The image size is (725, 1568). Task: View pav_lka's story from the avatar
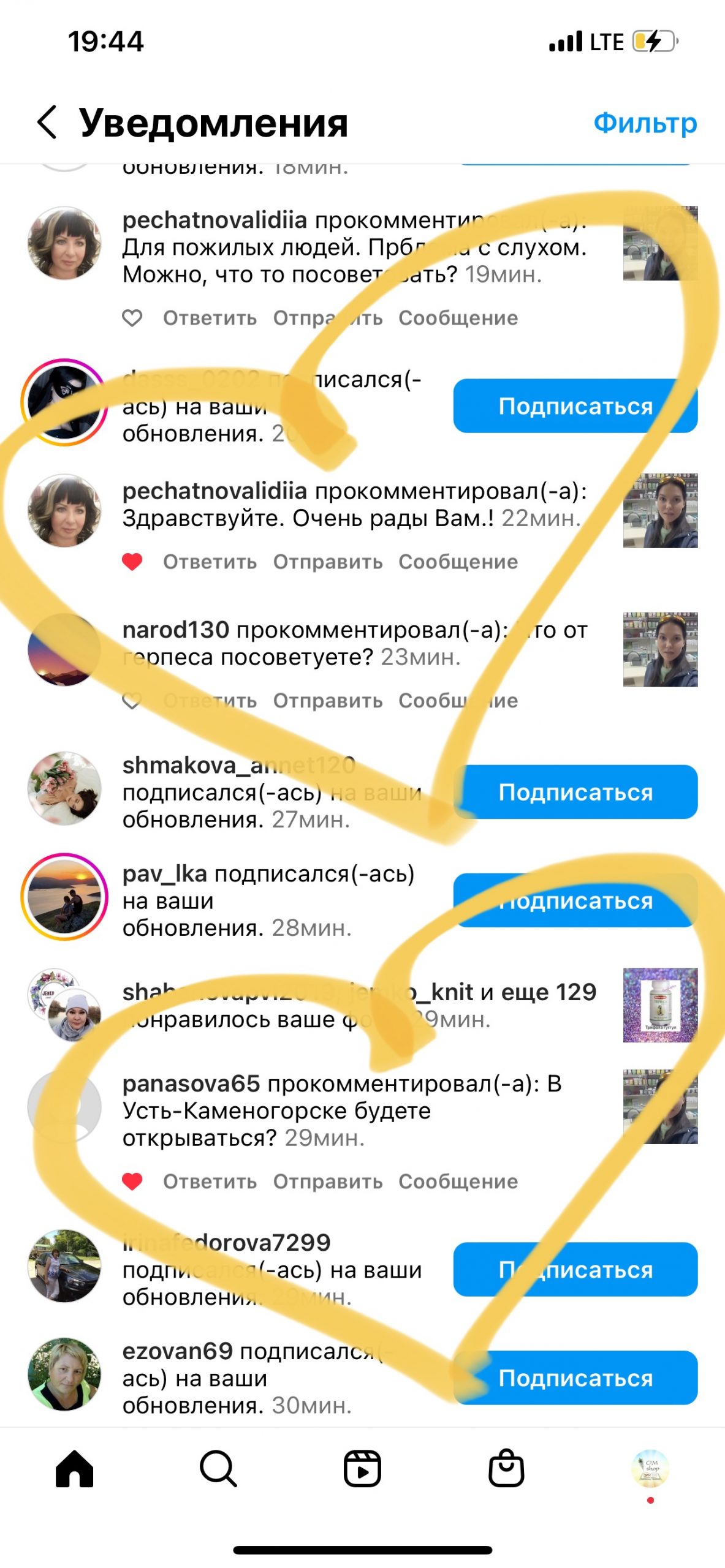[x=64, y=897]
